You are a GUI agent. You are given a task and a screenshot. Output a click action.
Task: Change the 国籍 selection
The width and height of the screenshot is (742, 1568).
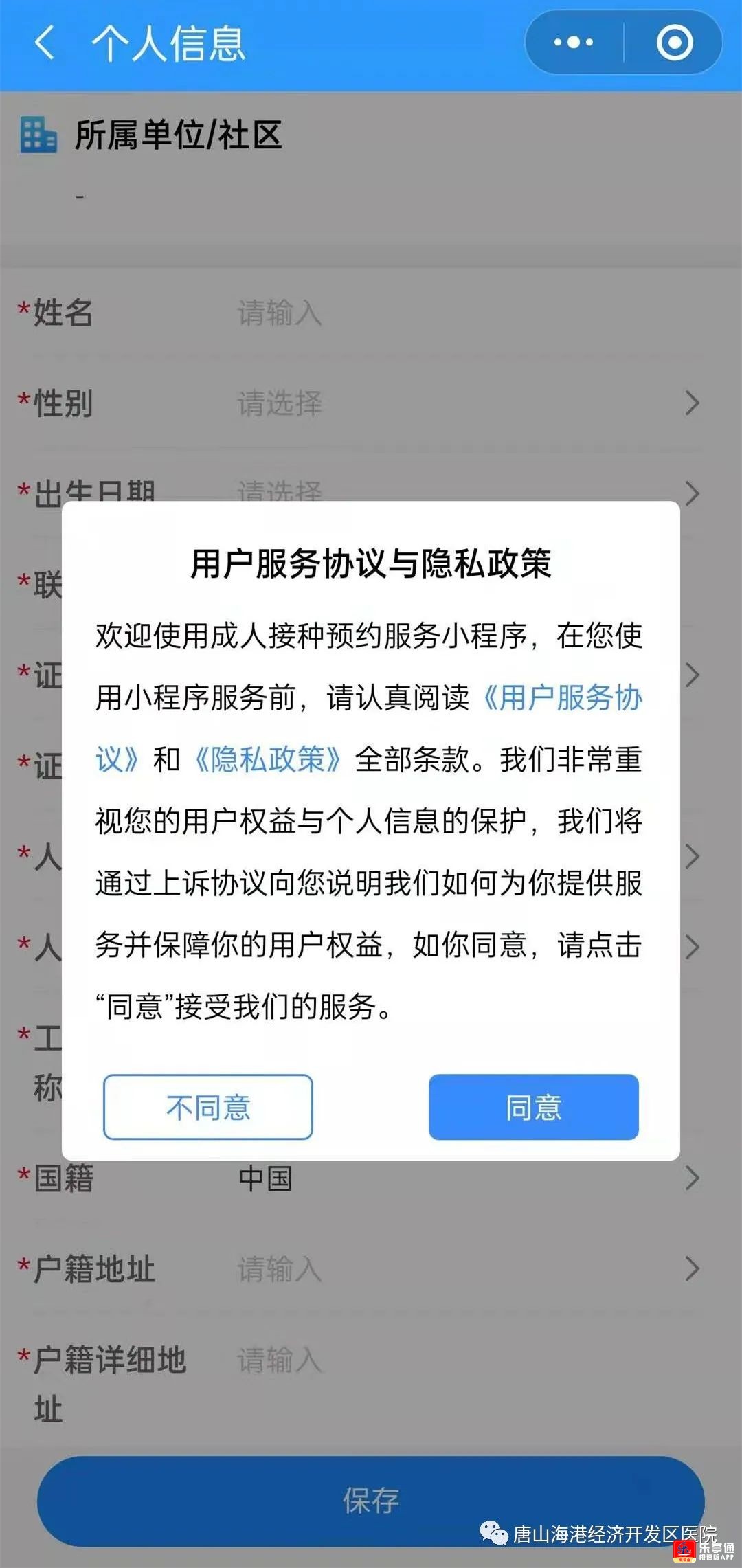coord(412,1179)
